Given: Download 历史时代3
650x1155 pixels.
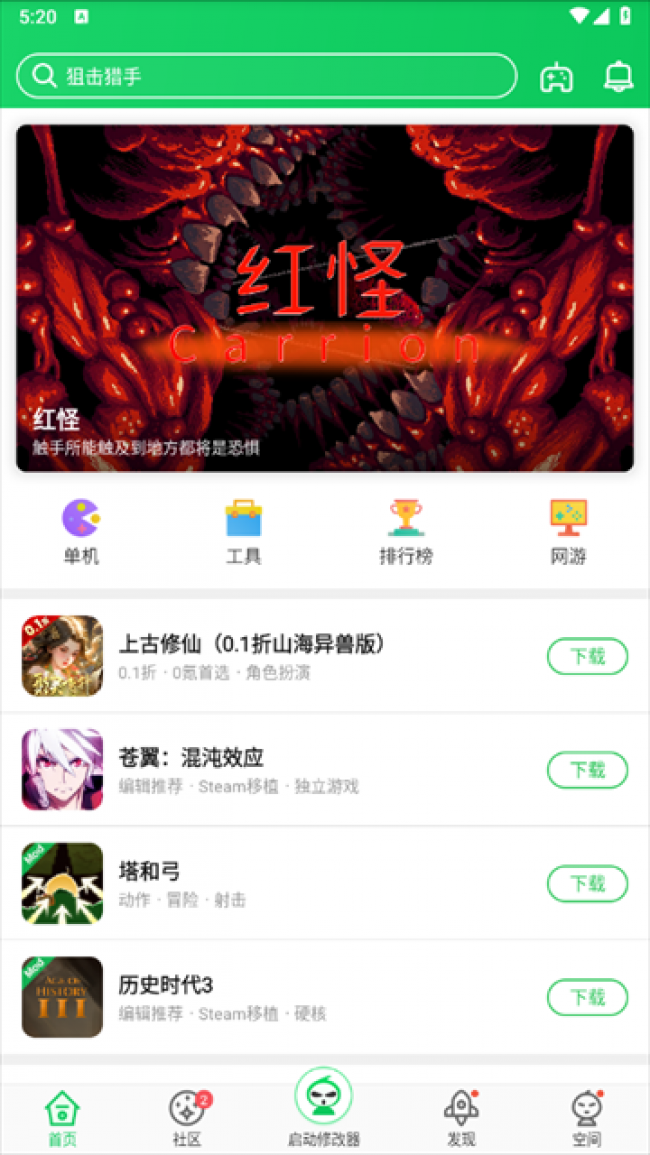Looking at the screenshot, I should [587, 998].
